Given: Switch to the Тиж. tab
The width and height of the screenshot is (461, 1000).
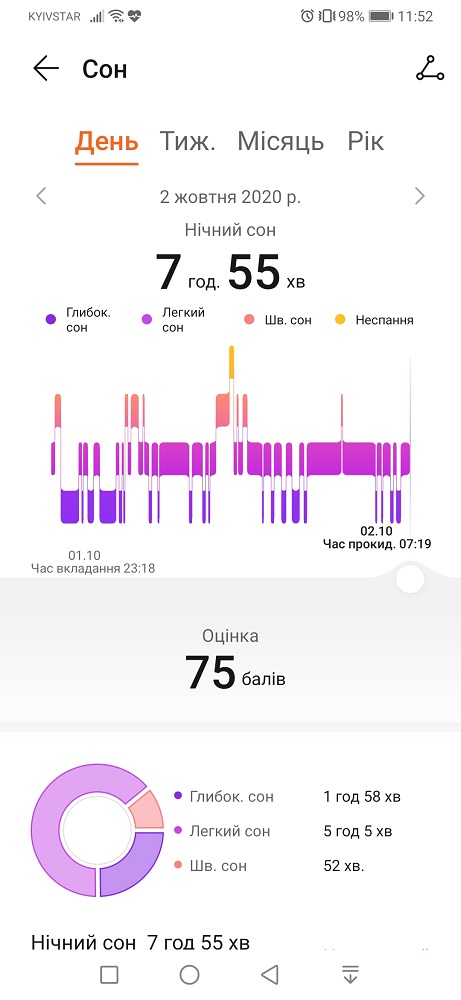Looking at the screenshot, I should (x=187, y=142).
